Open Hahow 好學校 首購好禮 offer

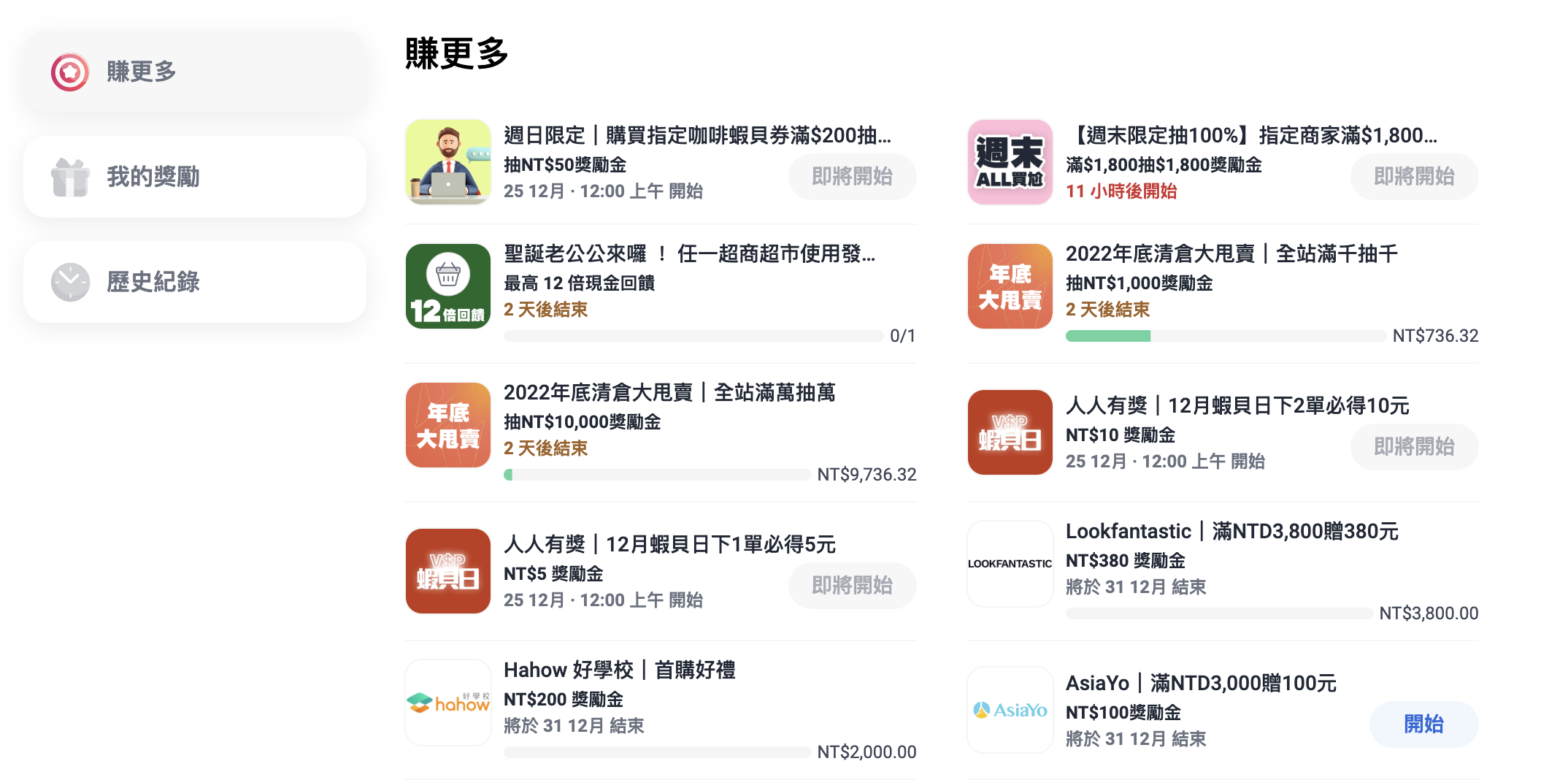(x=619, y=670)
